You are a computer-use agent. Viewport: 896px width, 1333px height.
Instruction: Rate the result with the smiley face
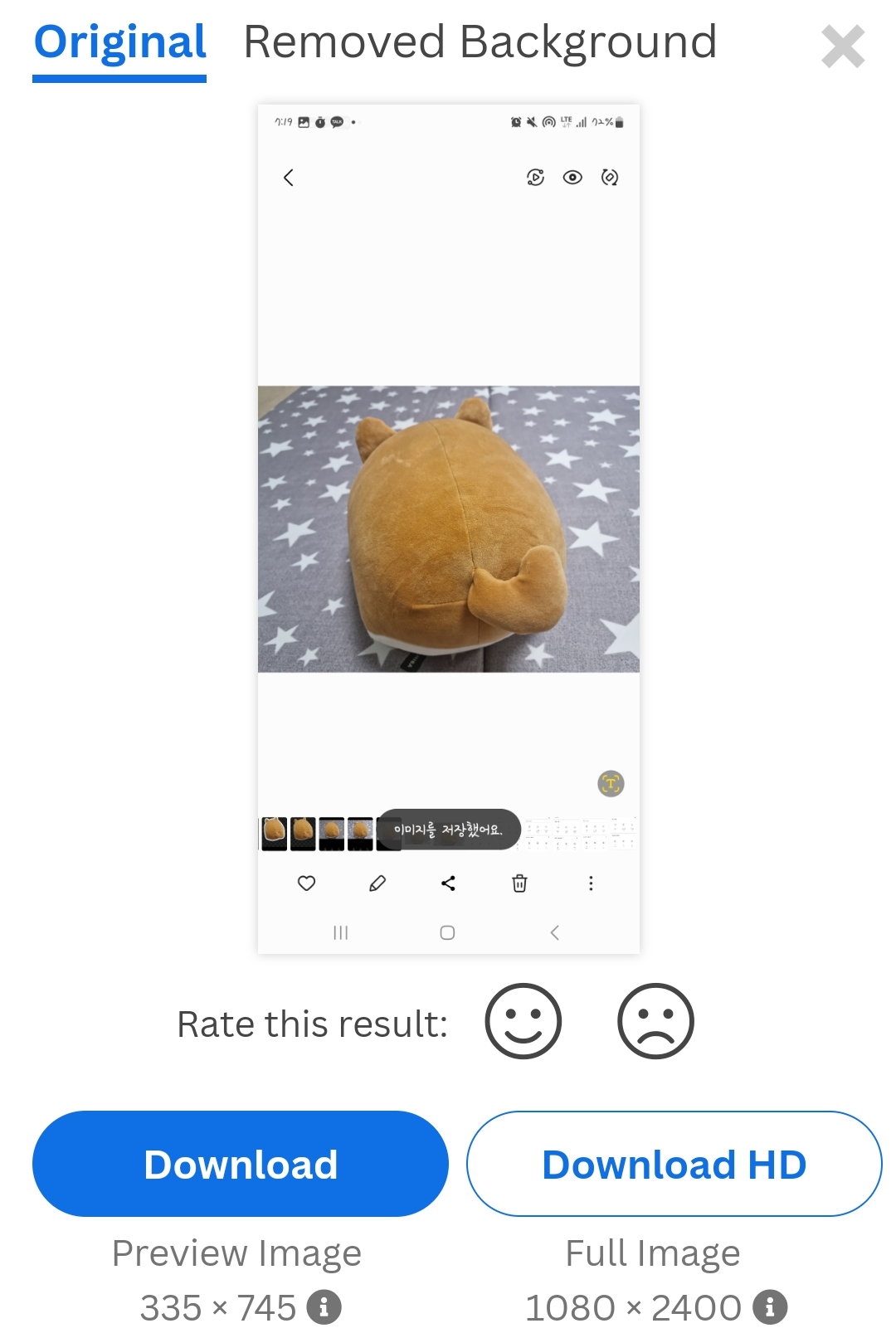(522, 1022)
